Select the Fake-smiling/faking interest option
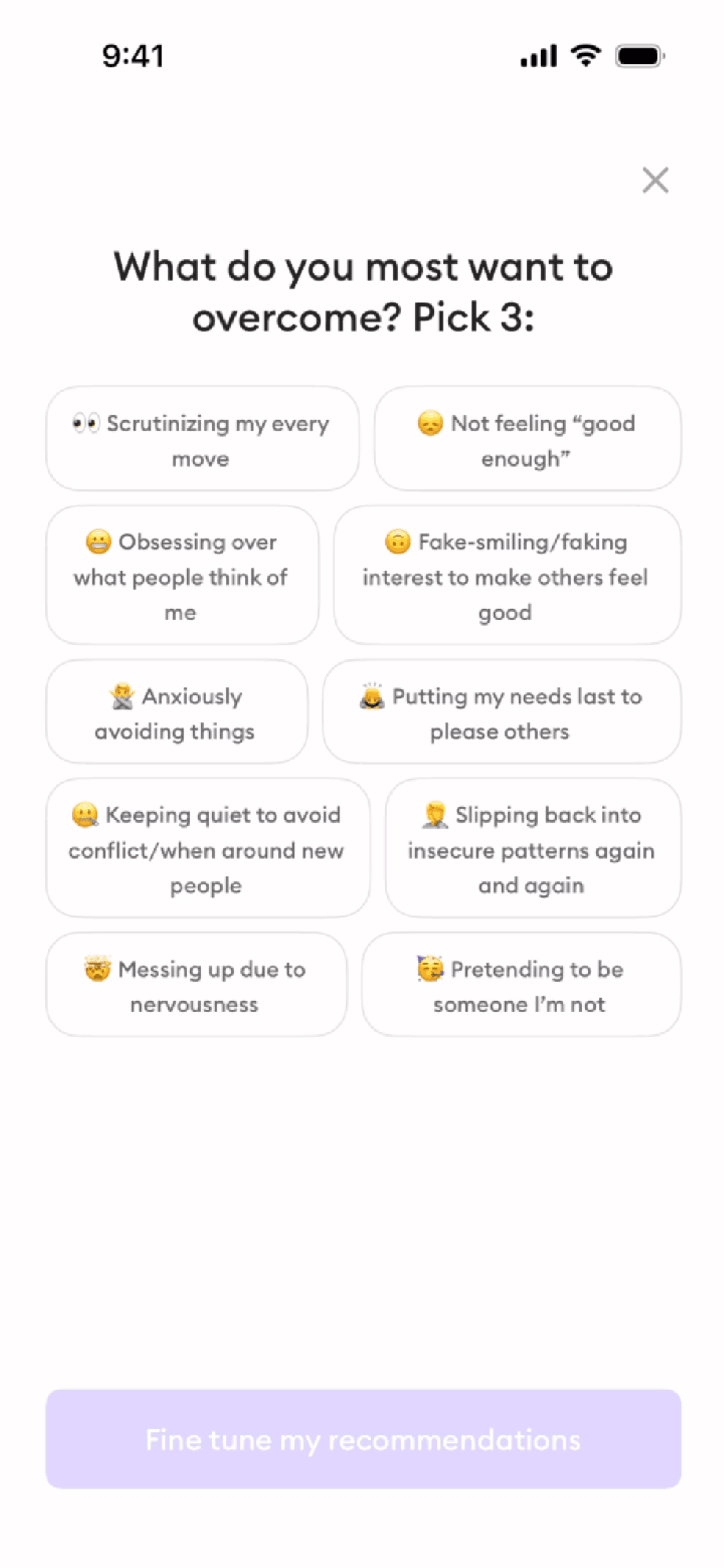Screen dimensions: 724x1568 tap(507, 574)
